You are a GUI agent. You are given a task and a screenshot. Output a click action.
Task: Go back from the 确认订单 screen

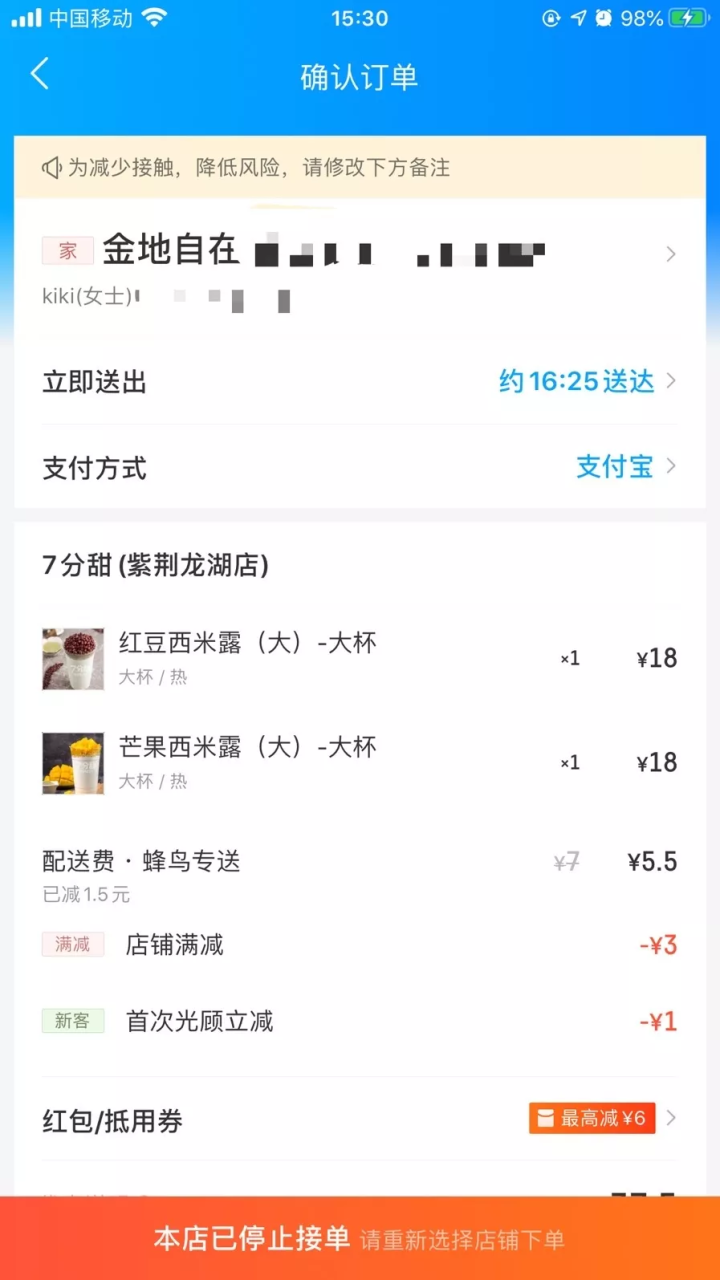click(x=40, y=75)
